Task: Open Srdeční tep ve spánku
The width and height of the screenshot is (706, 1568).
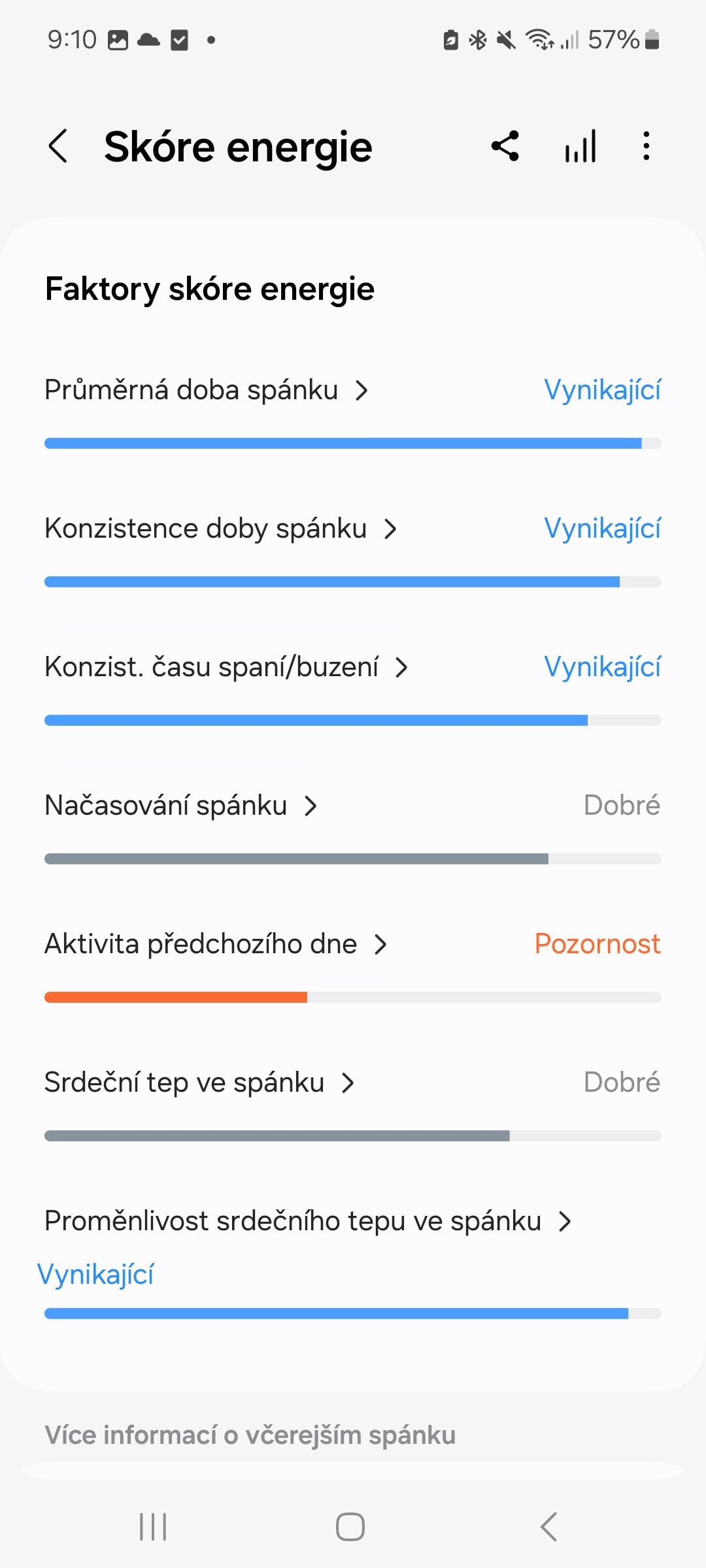Action: pyautogui.click(x=199, y=1083)
